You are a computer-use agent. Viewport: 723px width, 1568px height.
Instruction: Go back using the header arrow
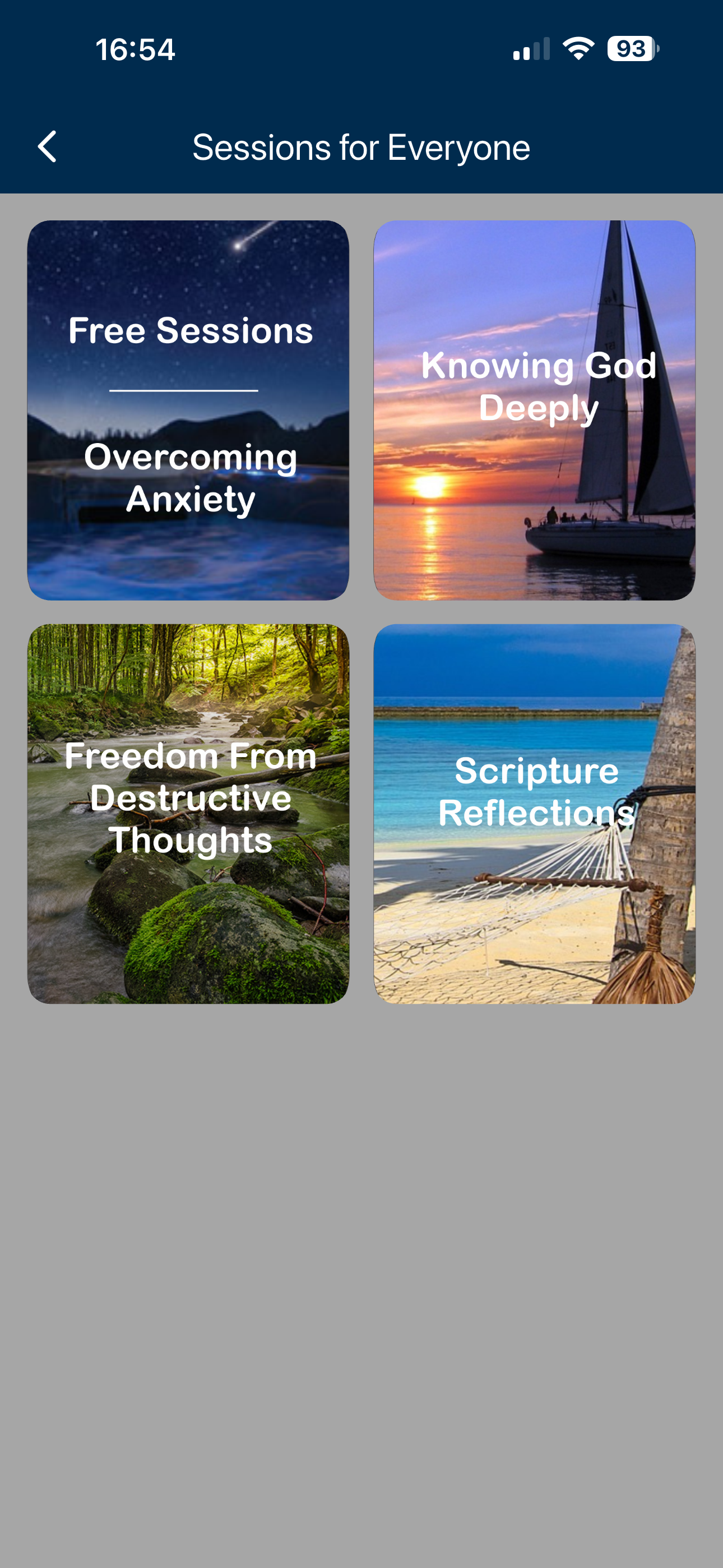click(48, 147)
